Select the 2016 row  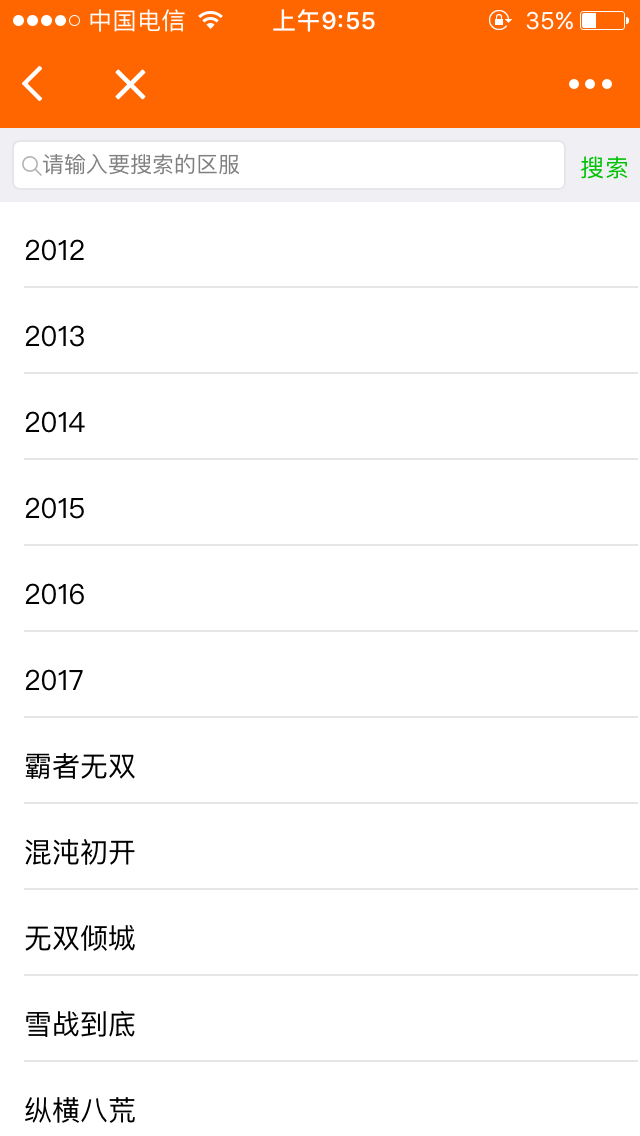320,594
